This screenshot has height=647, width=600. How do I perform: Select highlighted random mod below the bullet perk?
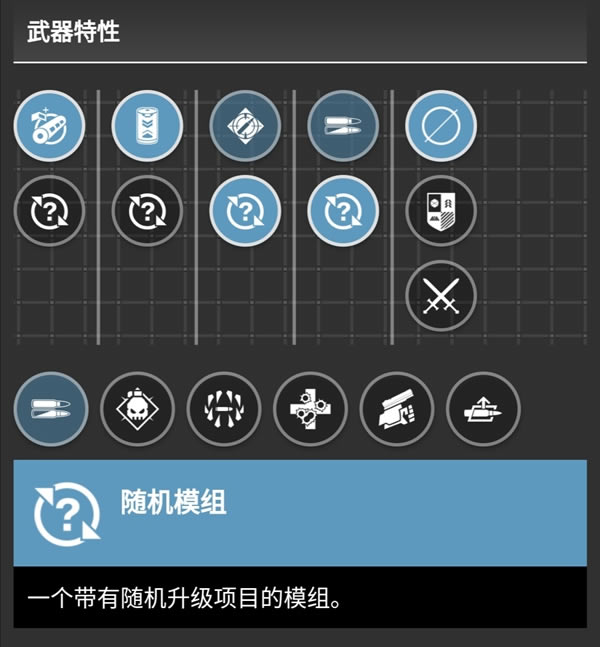(343, 211)
